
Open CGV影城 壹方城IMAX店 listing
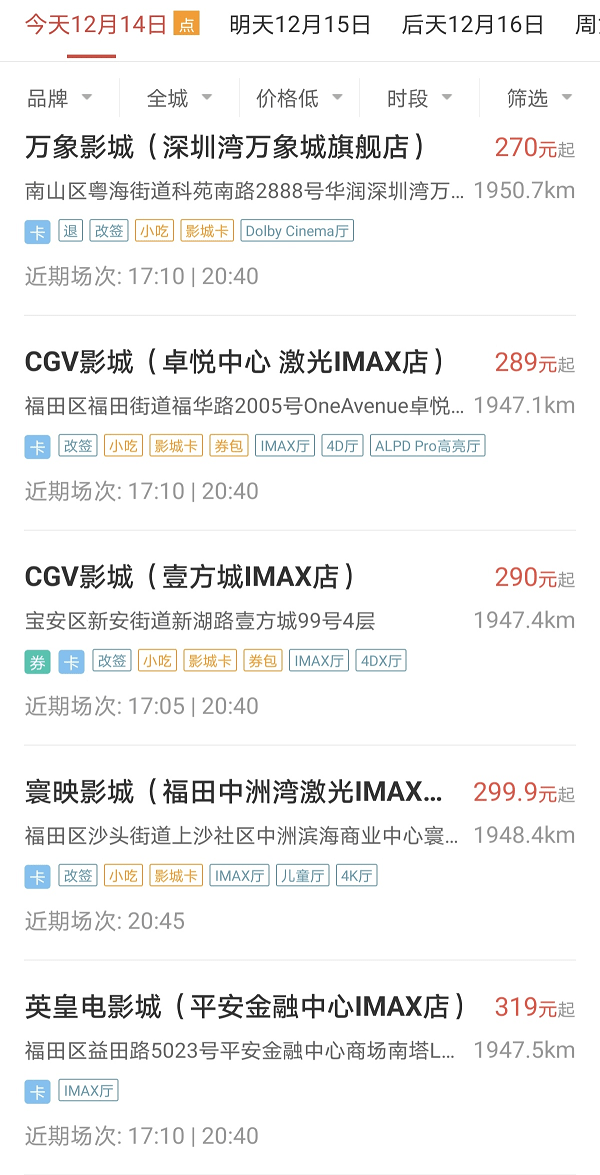click(x=300, y=638)
